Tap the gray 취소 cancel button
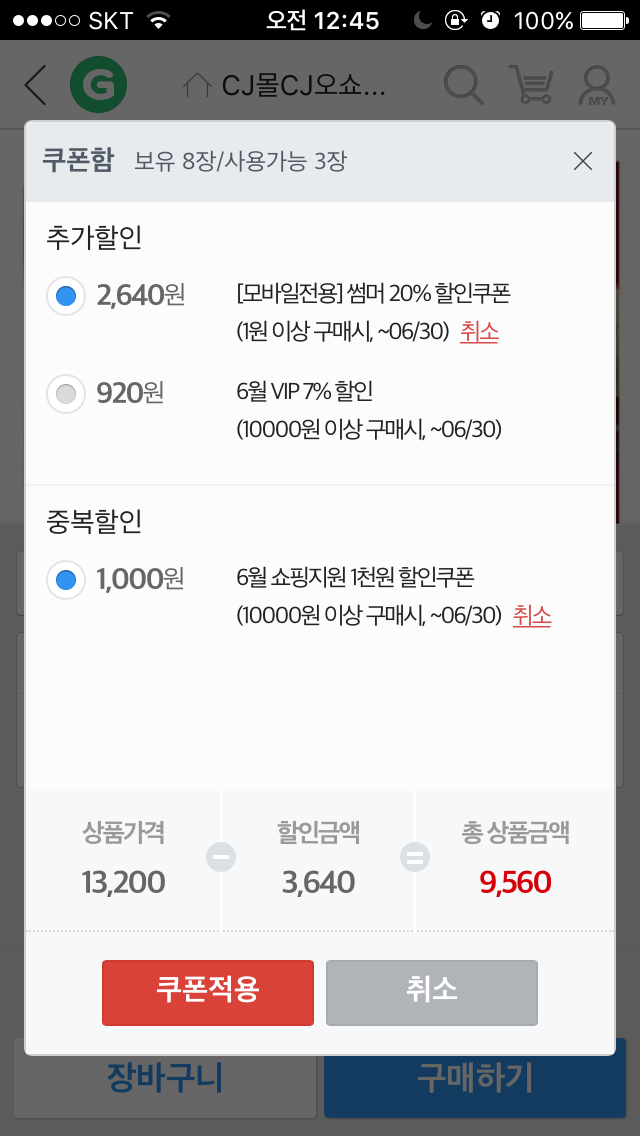 432,992
